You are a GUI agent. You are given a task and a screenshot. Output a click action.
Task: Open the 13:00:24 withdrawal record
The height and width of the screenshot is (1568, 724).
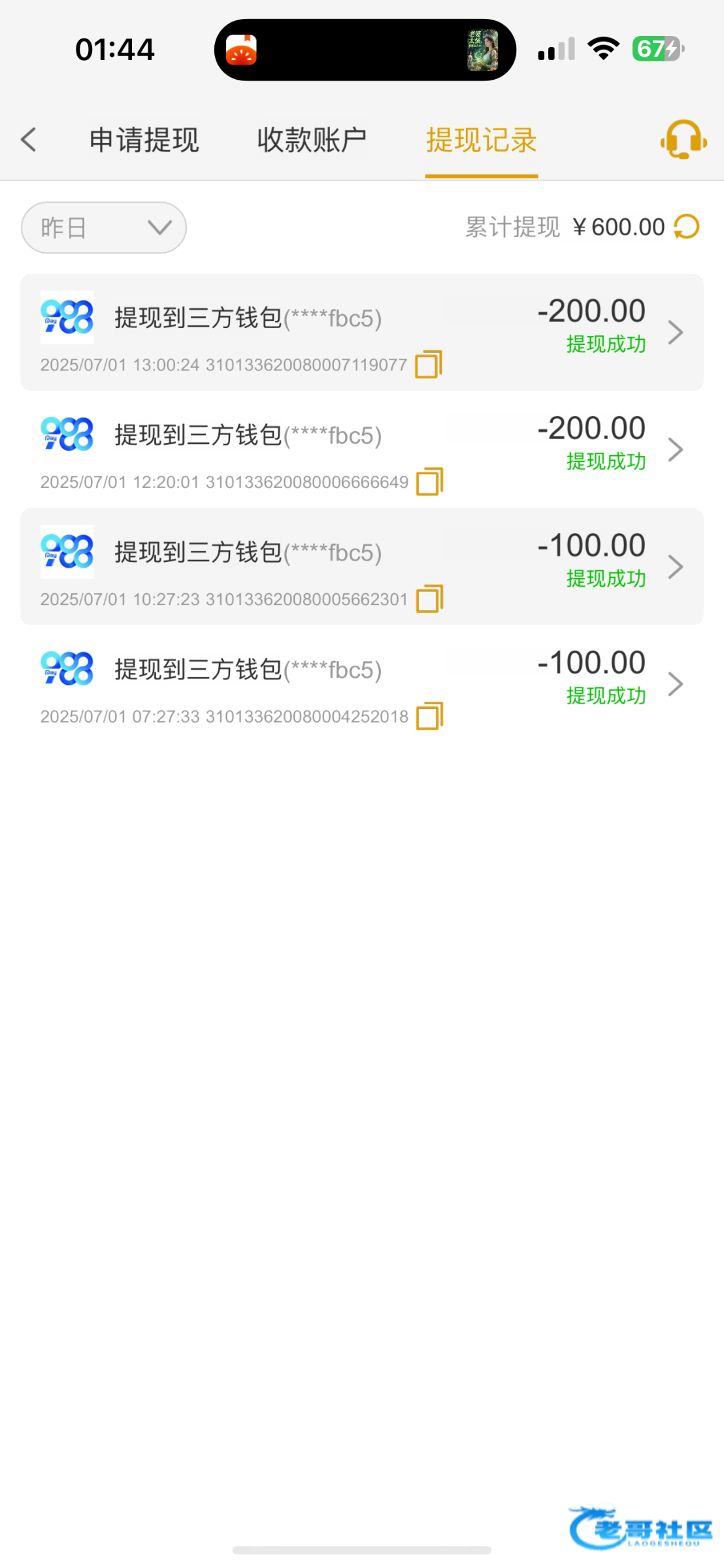tap(675, 333)
